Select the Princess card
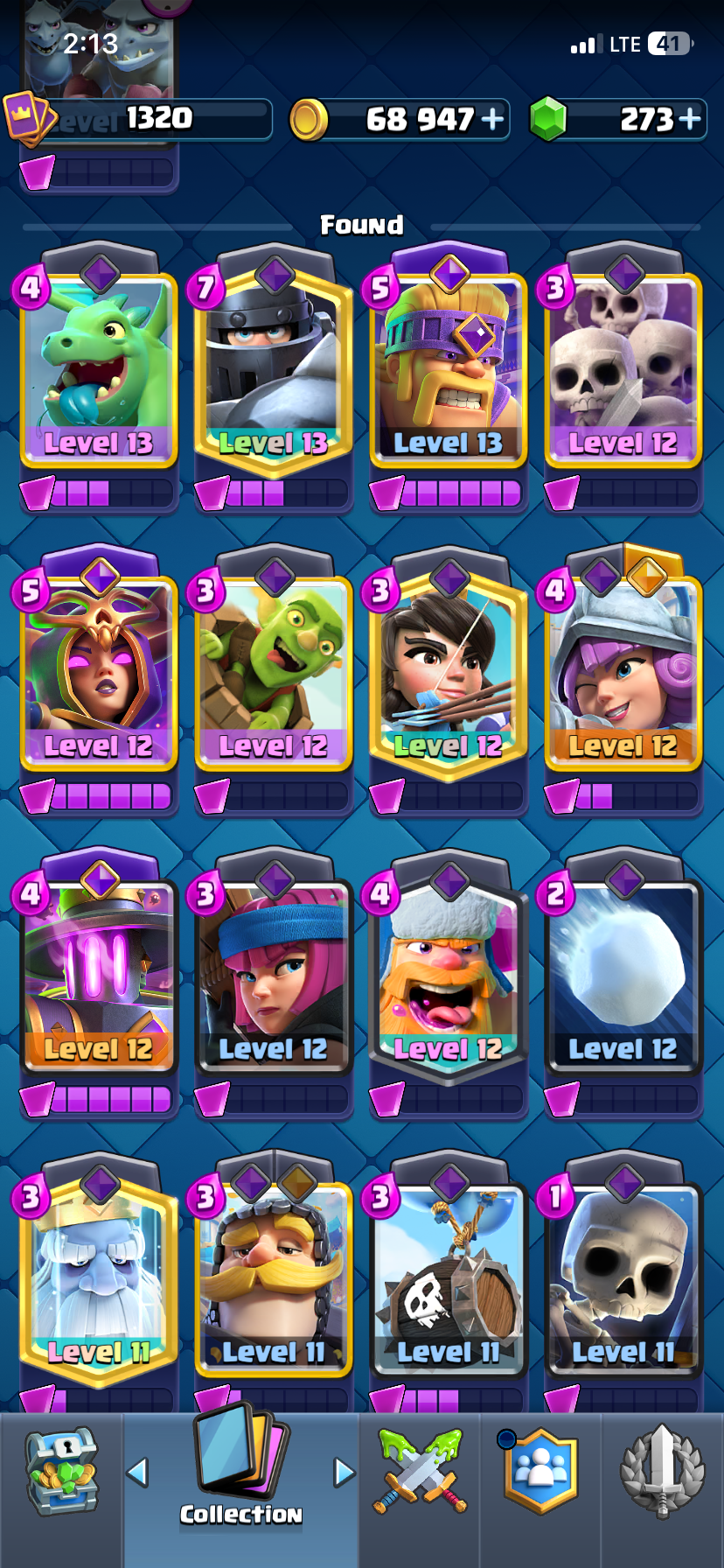724x1568 pixels. click(x=449, y=680)
